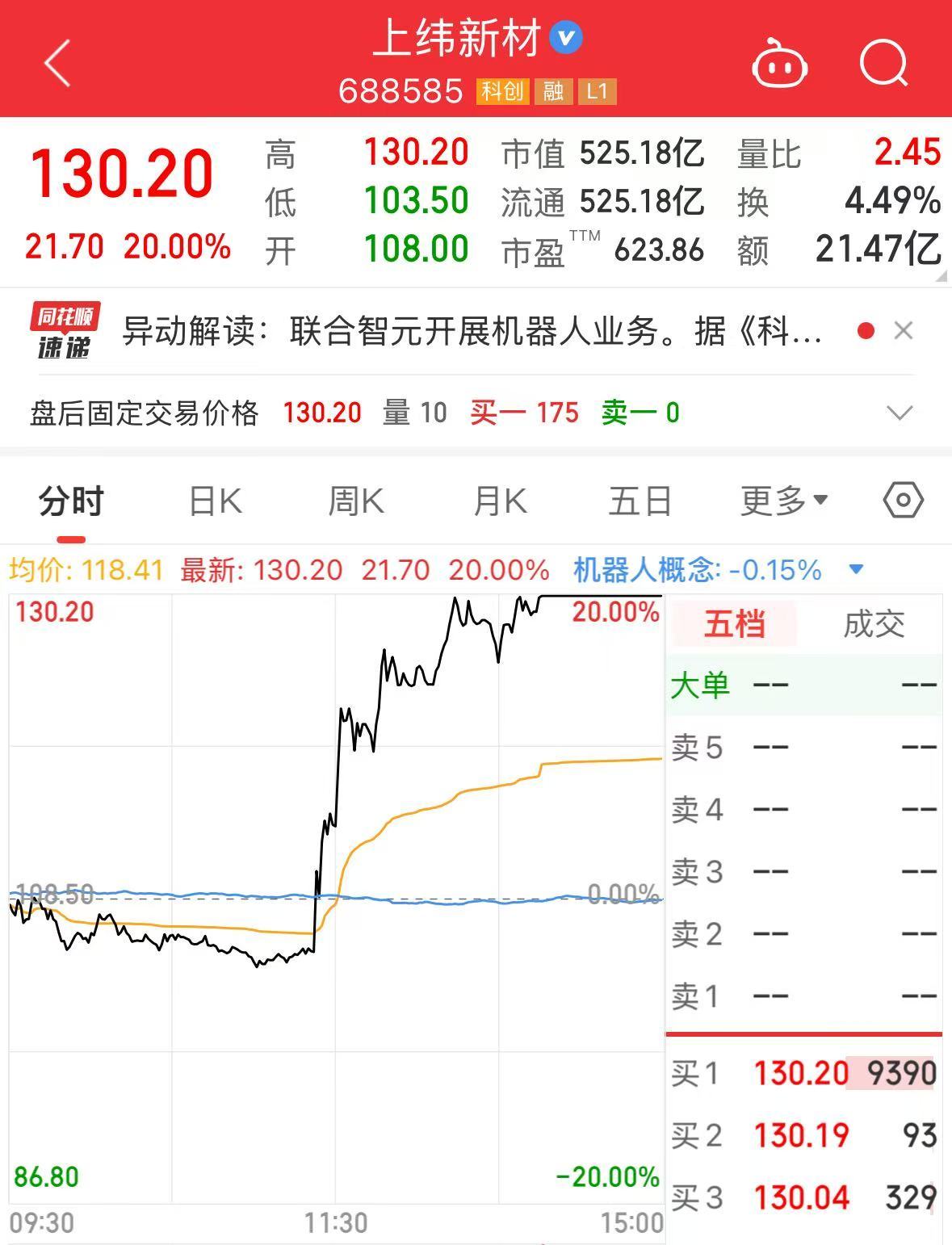The height and width of the screenshot is (1245, 952).
Task: Go back using the top-left arrow
Action: point(58,63)
